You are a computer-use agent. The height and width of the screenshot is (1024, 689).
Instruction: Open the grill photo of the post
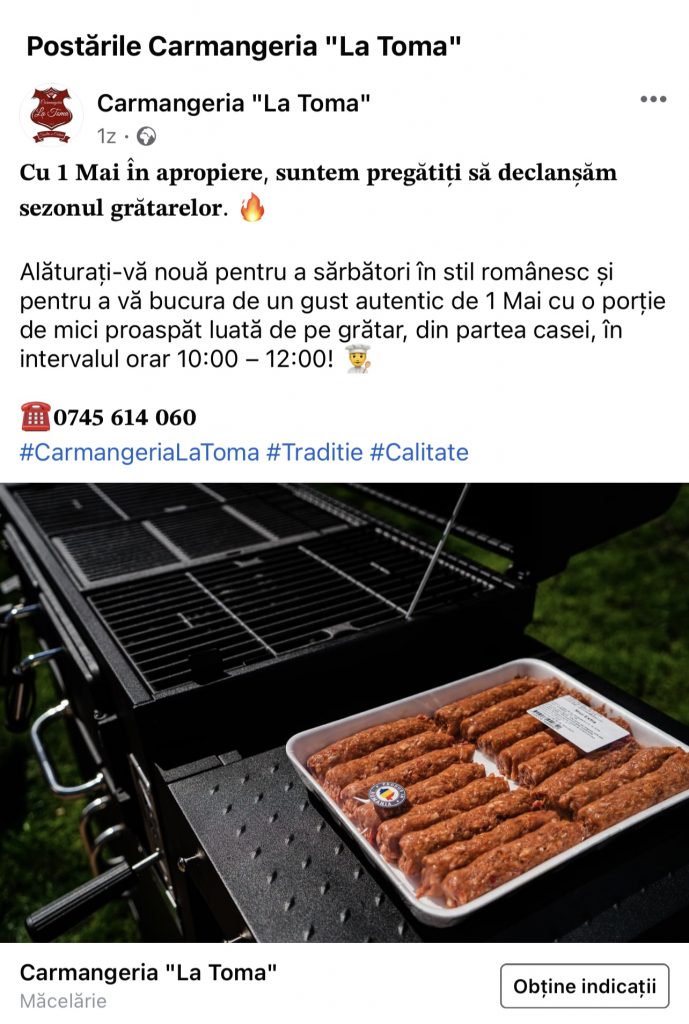click(344, 712)
